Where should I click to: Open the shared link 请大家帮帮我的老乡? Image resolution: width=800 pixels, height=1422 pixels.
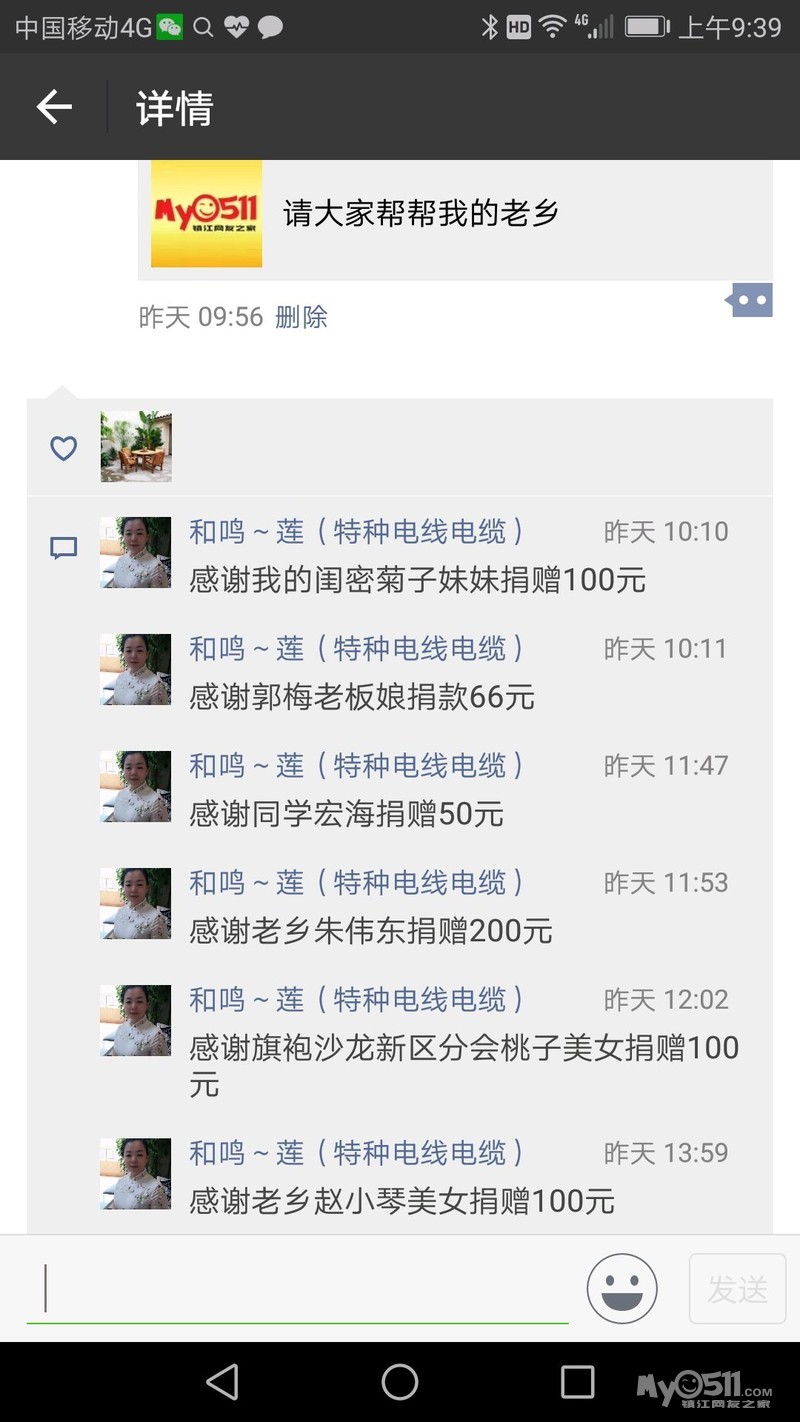pyautogui.click(x=455, y=213)
